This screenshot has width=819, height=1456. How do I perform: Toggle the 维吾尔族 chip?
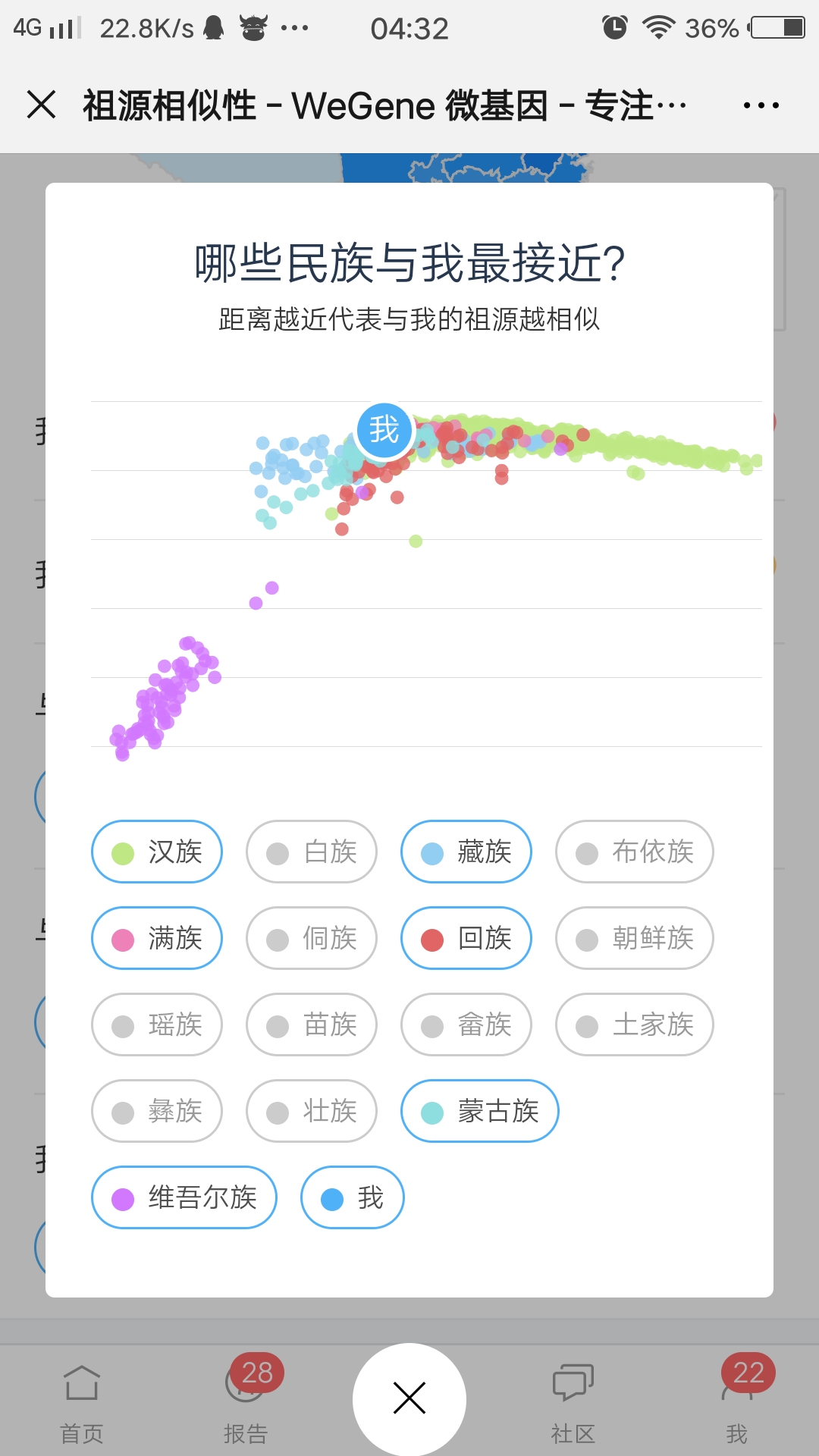[x=184, y=1197]
